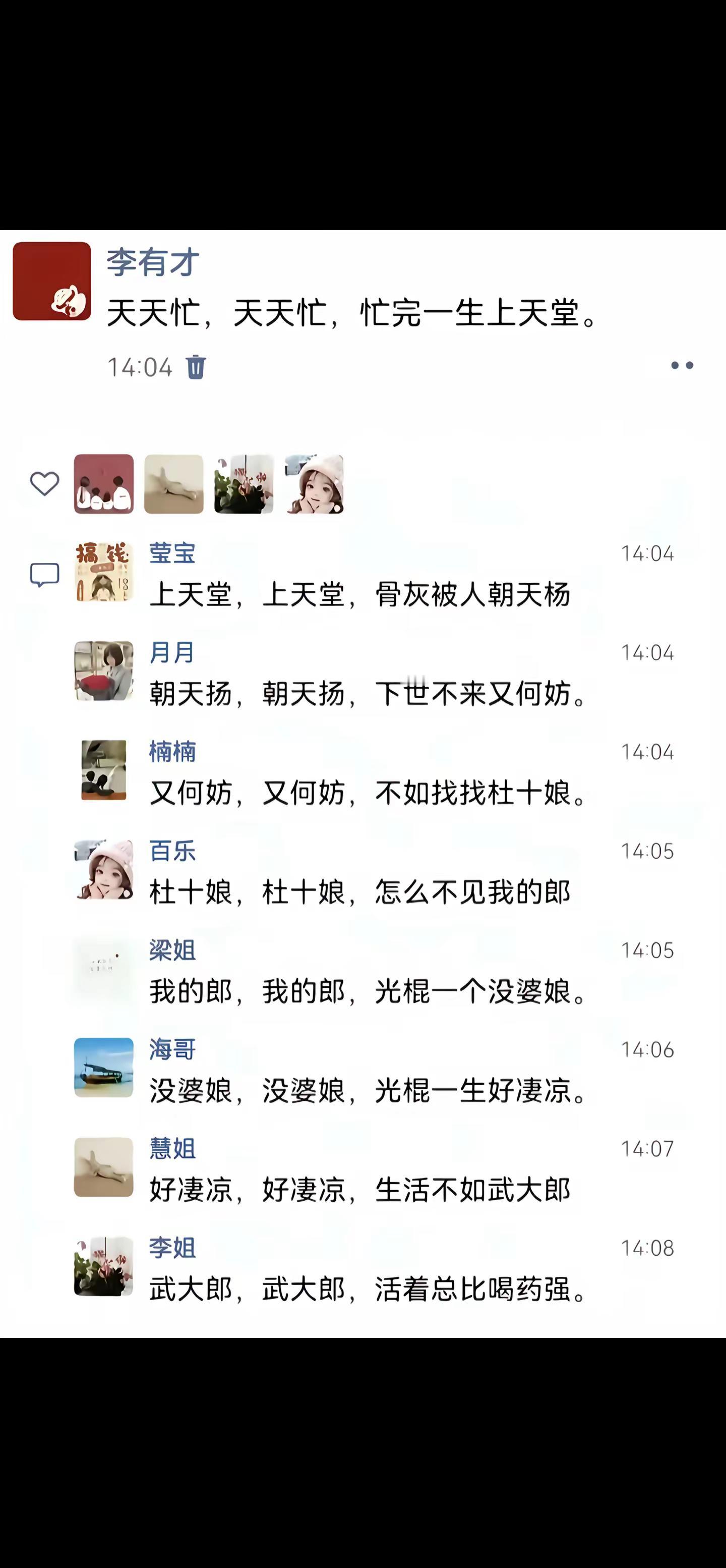Click 莹宝's avatar picture
The image size is (726, 1568).
click(103, 572)
